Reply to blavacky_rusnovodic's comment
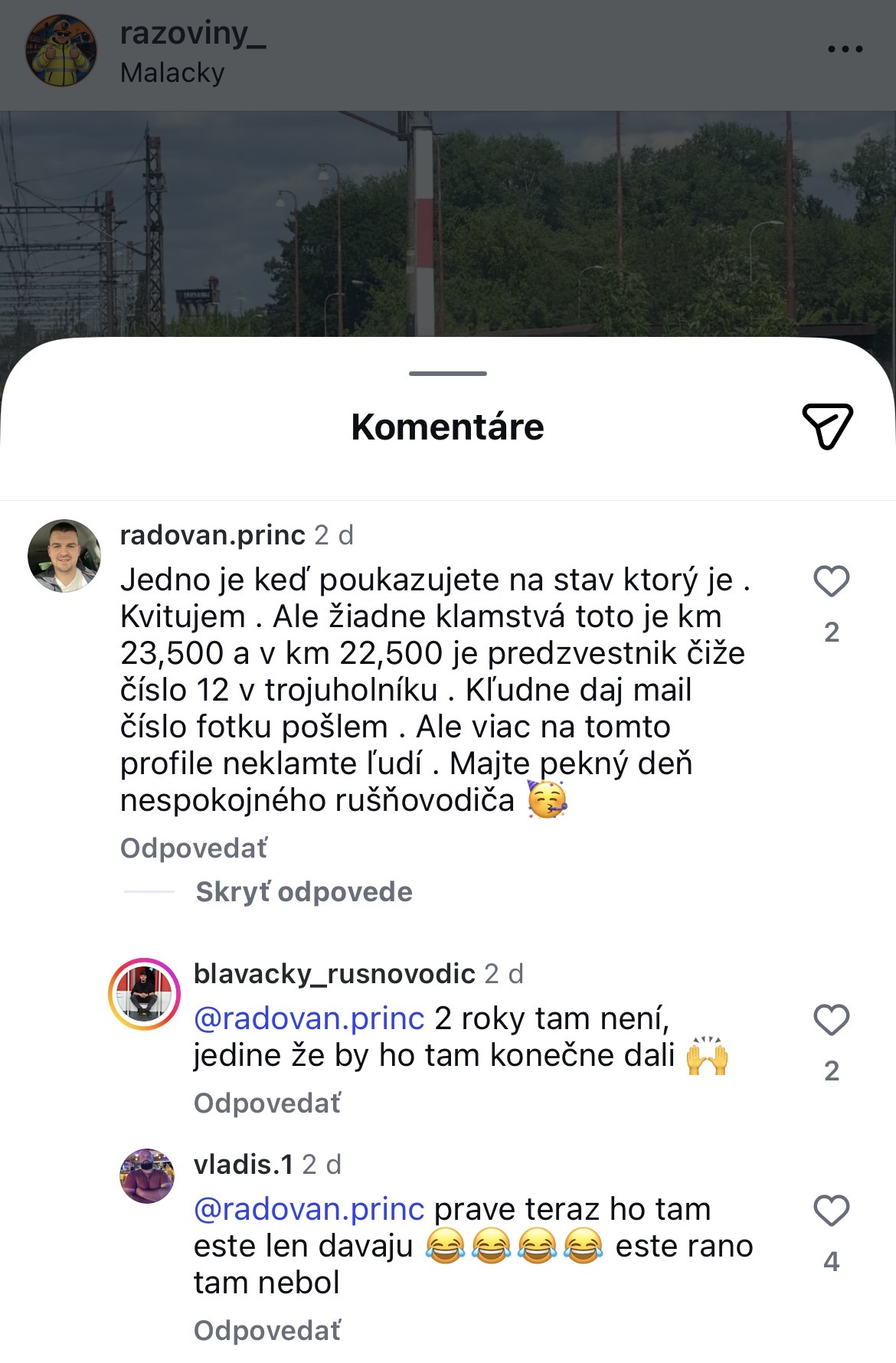Image resolution: width=896 pixels, height=1363 pixels. tap(267, 1103)
